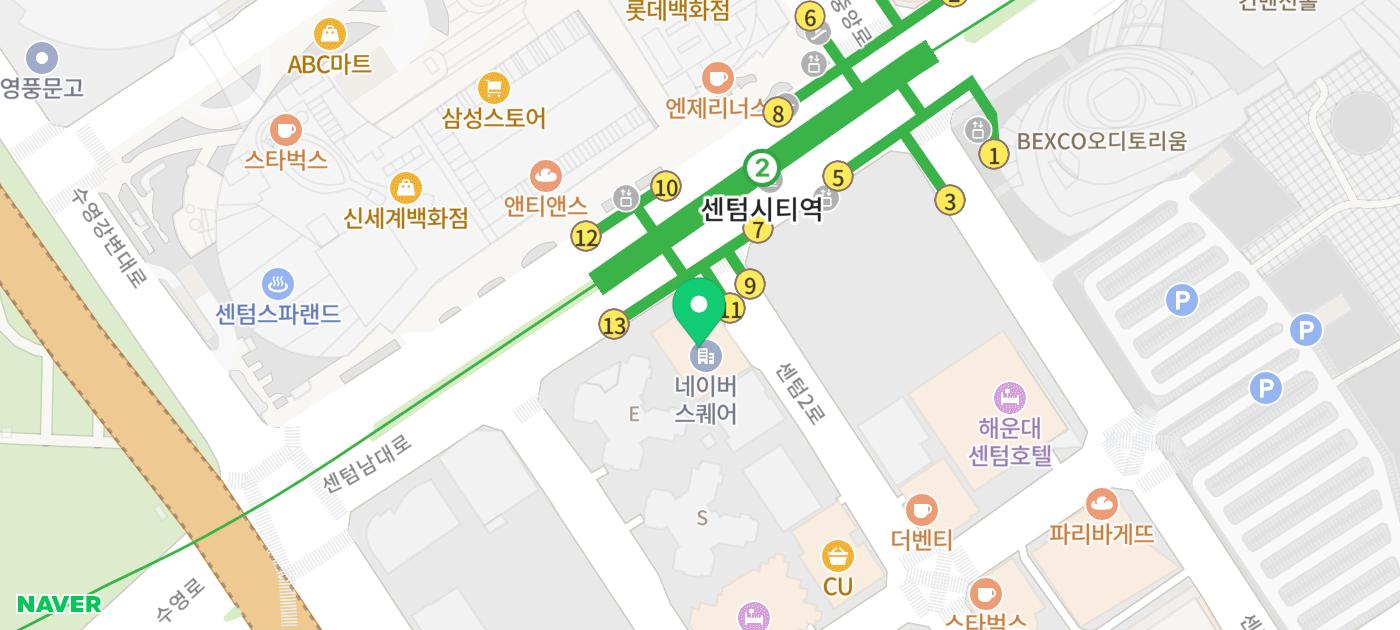Select the 센텀시티역 subway station marker
1400x630 pixels.
click(762, 168)
